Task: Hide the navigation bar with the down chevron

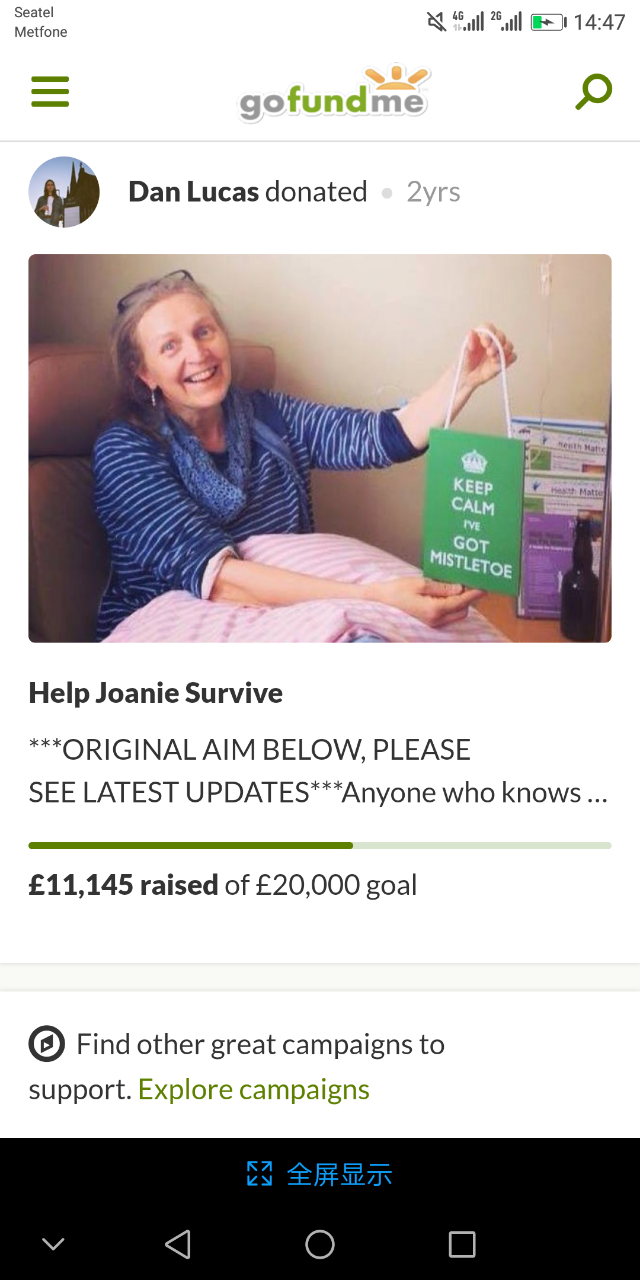Action: point(54,1244)
